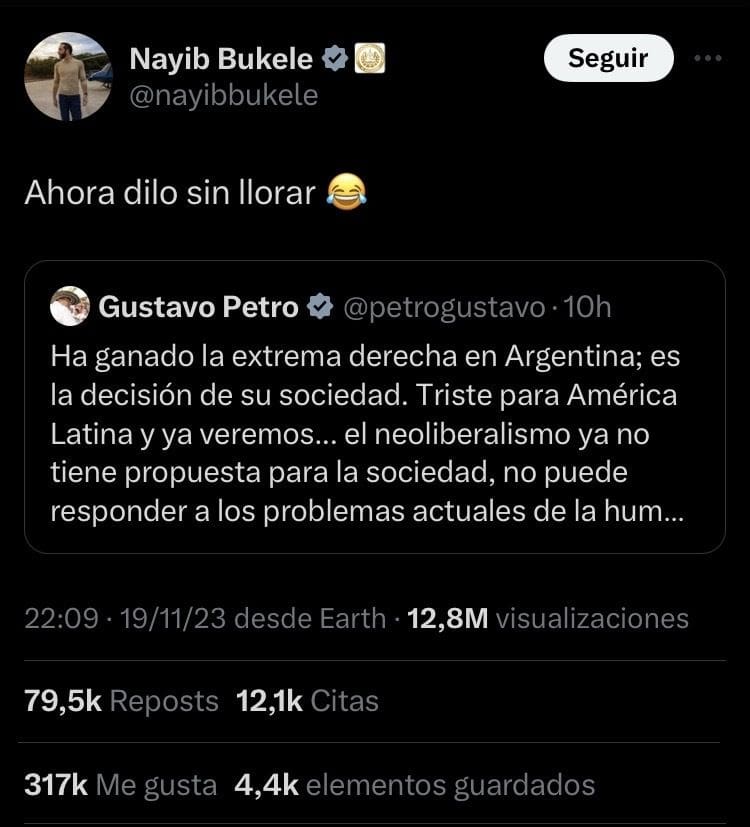The image size is (750, 827).
Task: View the 12,1k Citas list
Action: click(x=307, y=701)
